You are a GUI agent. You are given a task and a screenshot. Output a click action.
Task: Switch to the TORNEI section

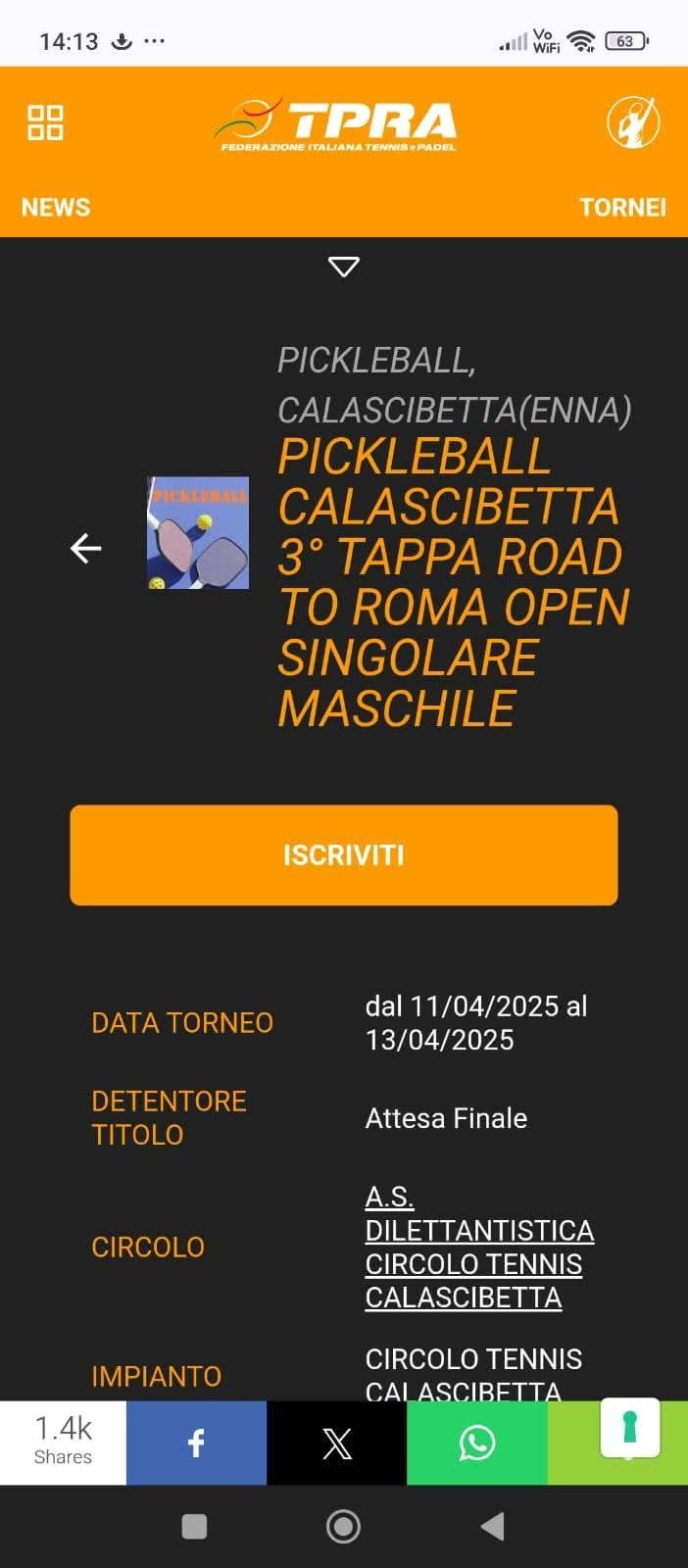622,208
